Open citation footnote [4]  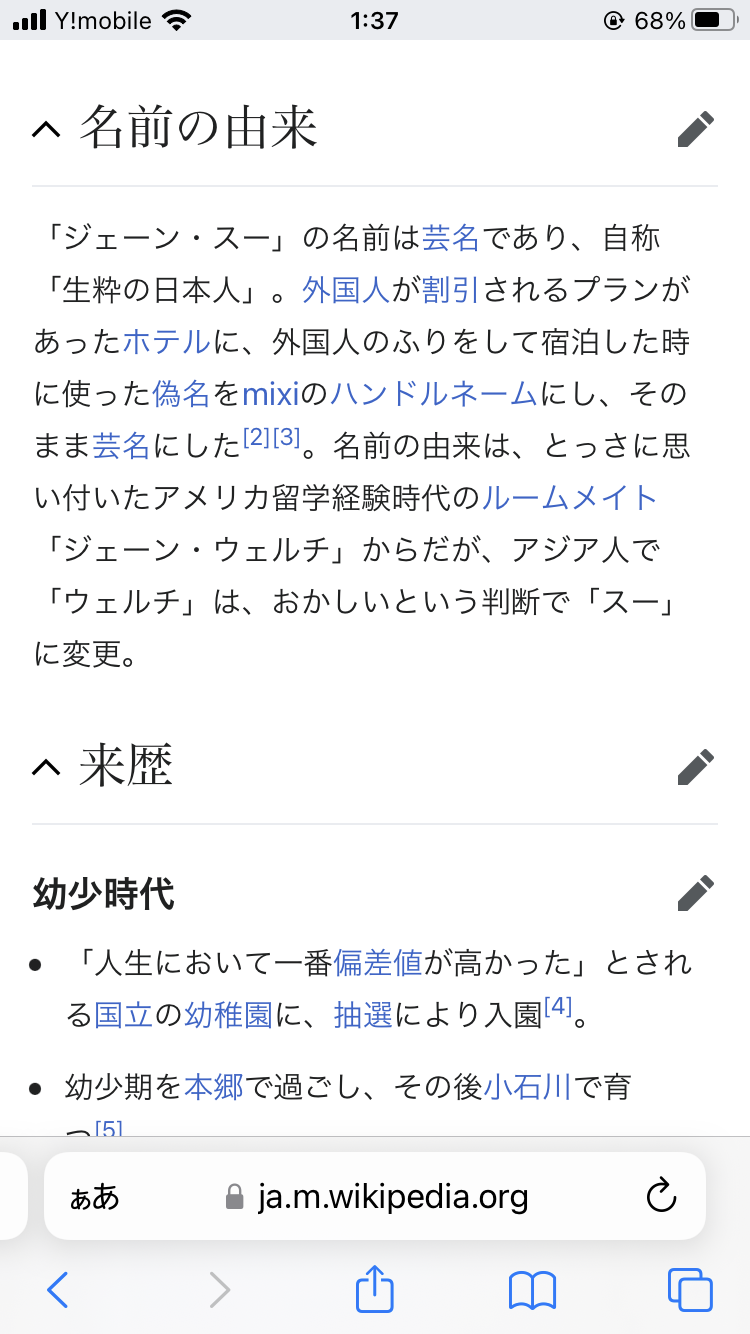click(558, 1007)
